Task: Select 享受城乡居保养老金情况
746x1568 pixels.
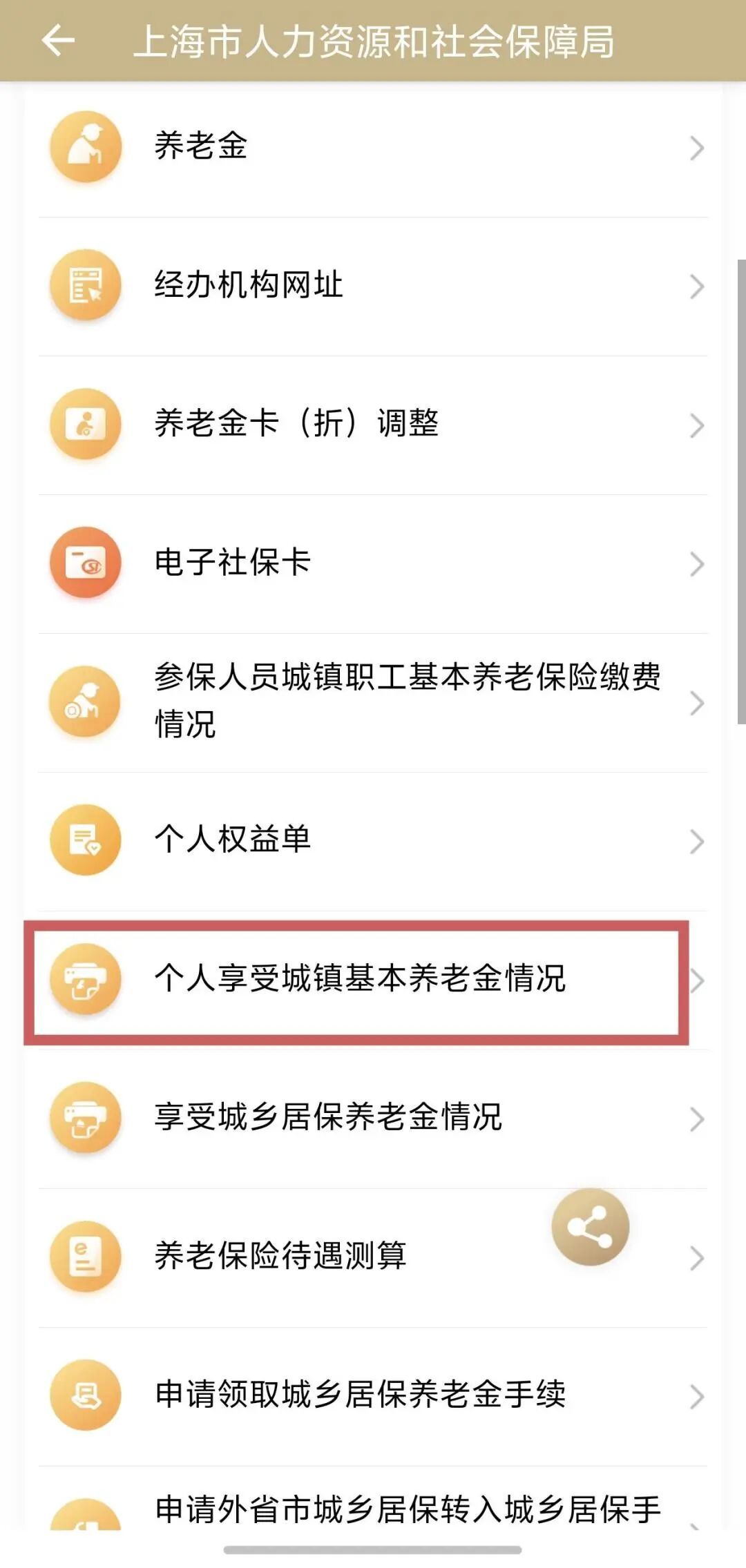Action: coord(373,1119)
